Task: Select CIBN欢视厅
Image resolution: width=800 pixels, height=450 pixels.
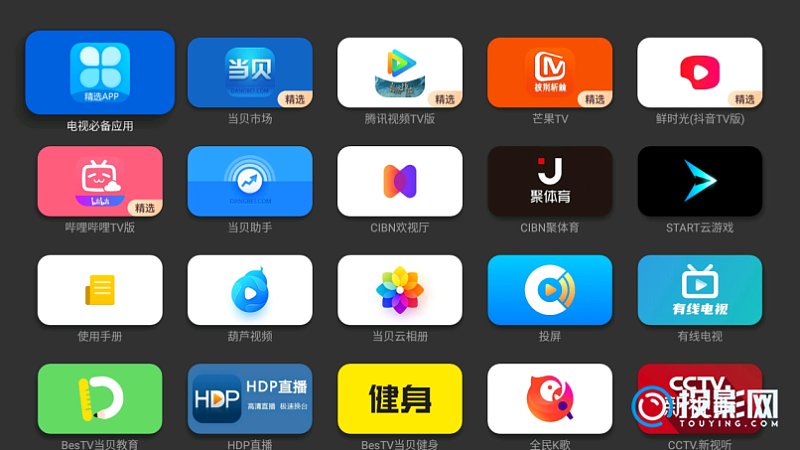Action: coord(400,181)
